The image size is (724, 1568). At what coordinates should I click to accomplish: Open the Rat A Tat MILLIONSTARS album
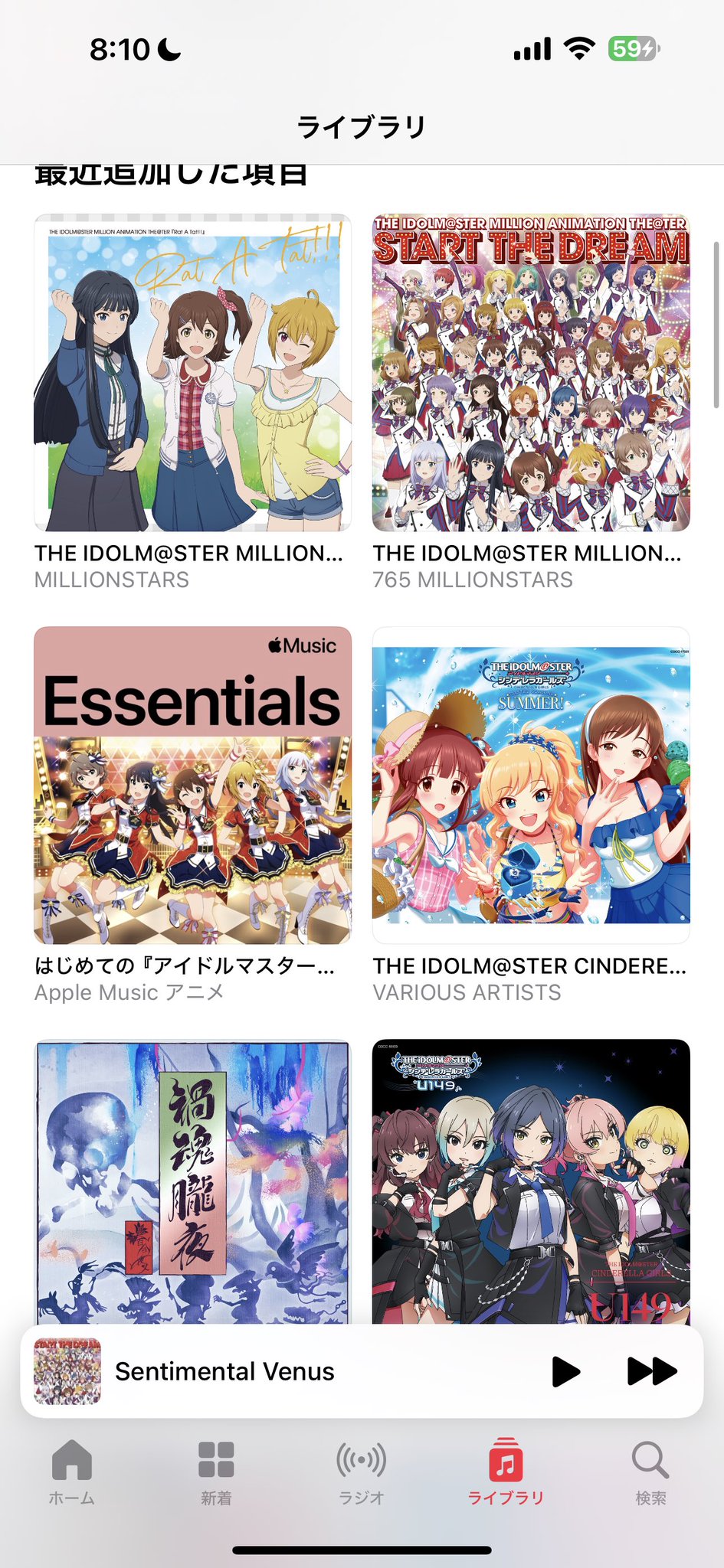coord(192,373)
